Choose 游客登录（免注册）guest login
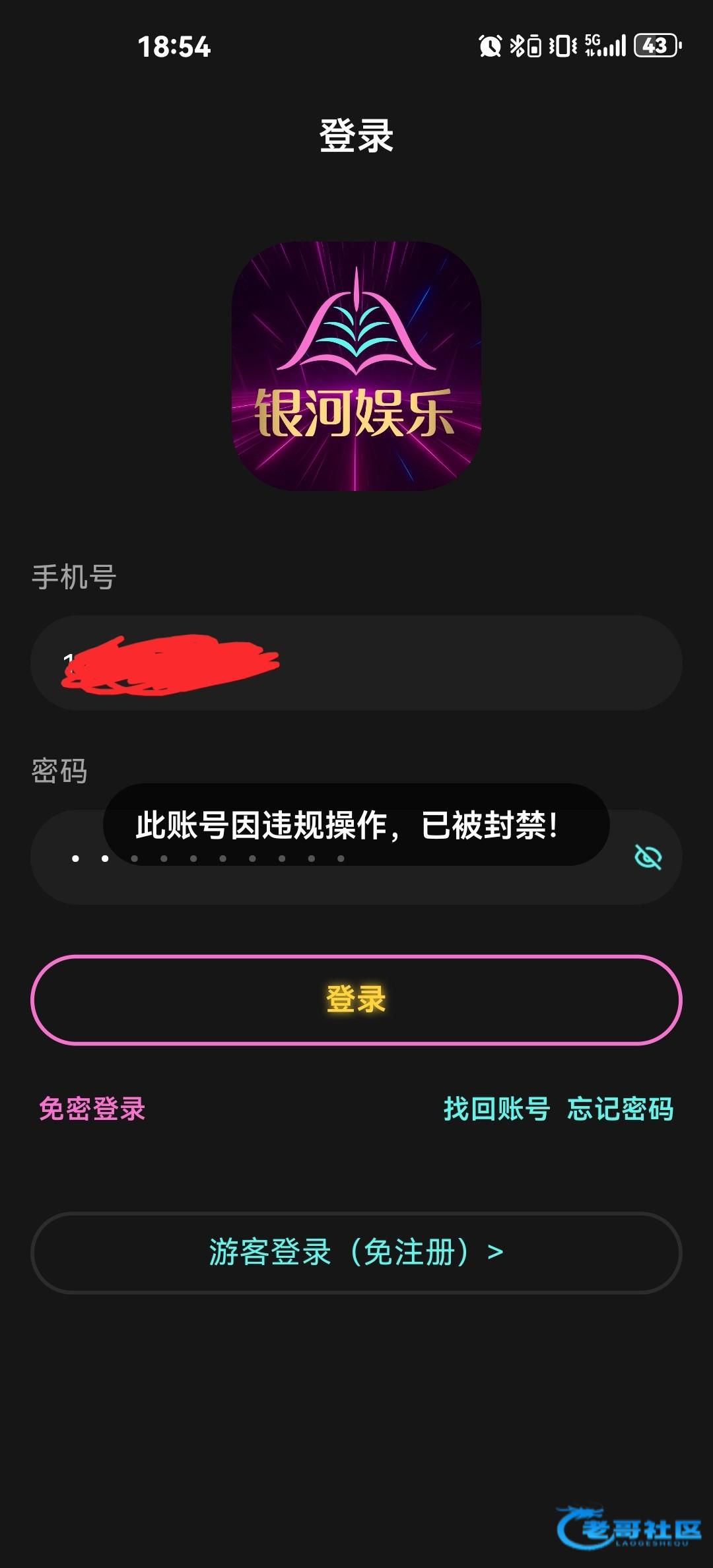The width and height of the screenshot is (713, 1568). [x=356, y=1253]
